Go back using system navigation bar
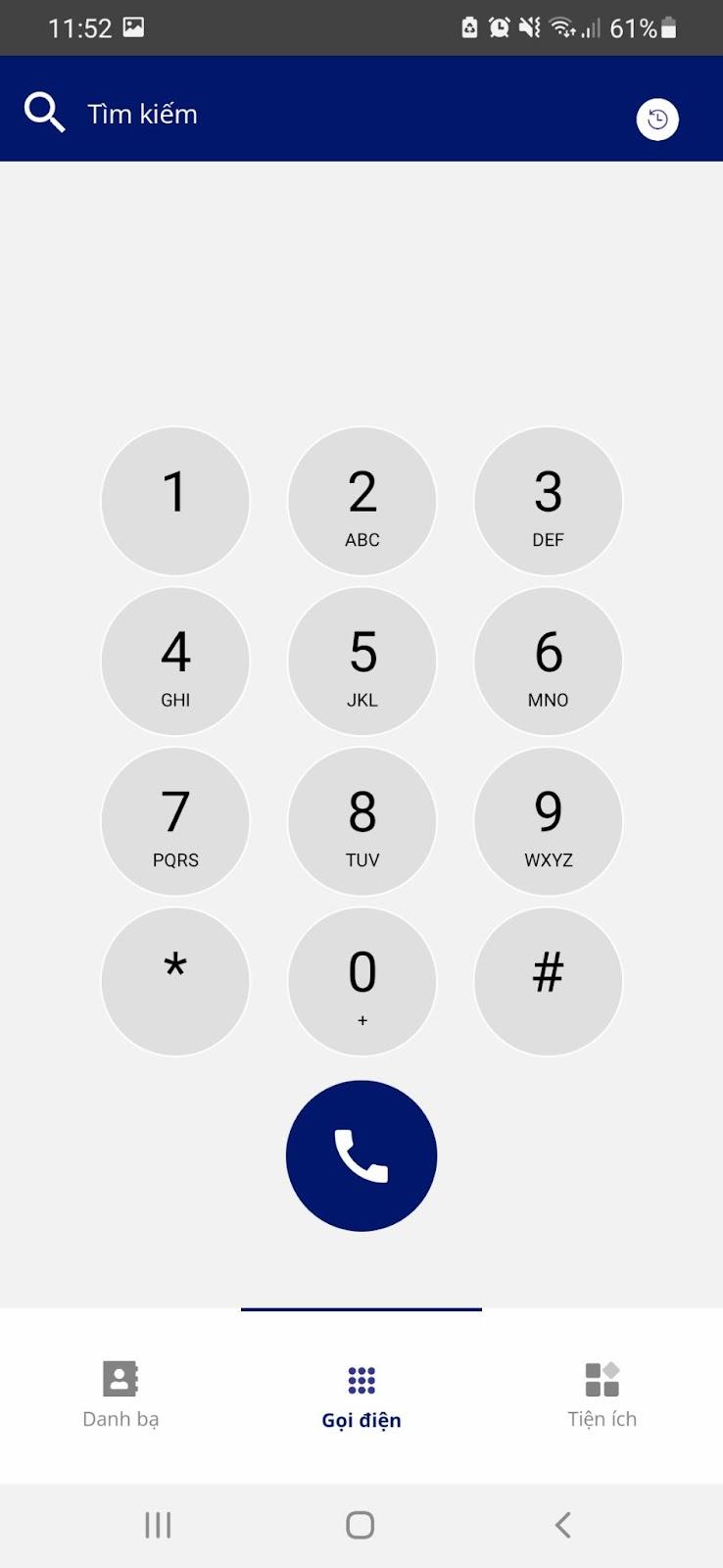This screenshot has width=723, height=1568. click(x=562, y=1525)
